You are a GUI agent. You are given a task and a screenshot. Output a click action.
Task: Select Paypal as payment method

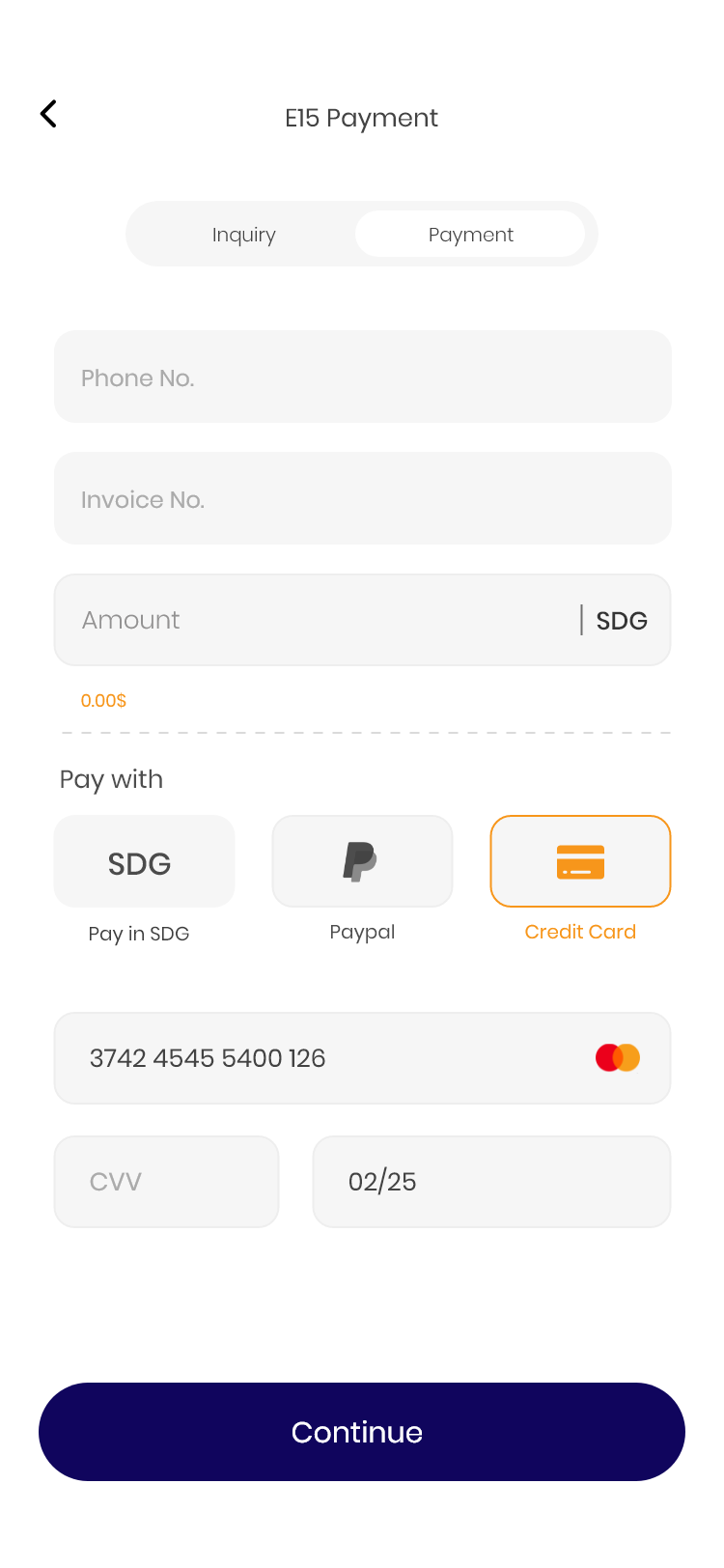362,862
